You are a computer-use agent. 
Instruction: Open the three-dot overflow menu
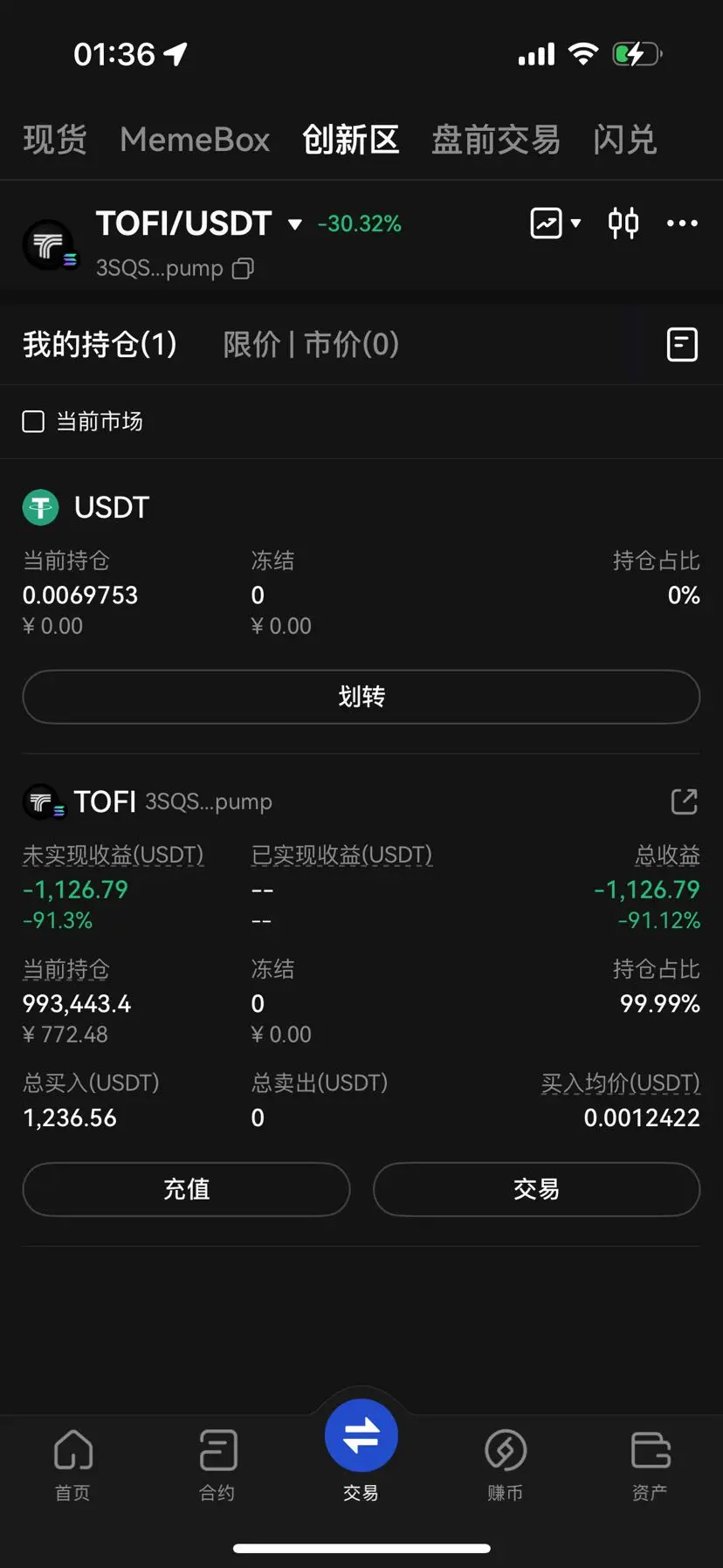(682, 224)
